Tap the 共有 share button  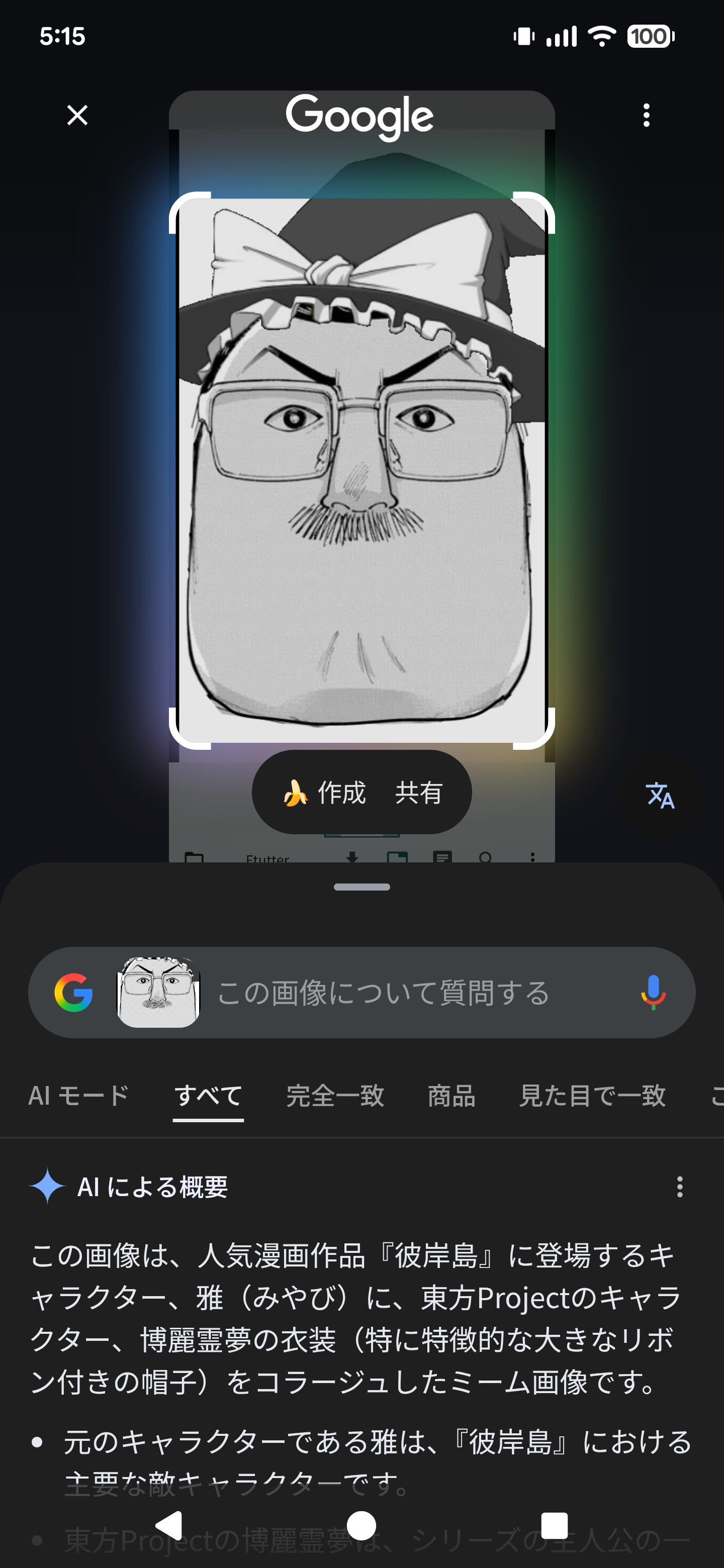(x=418, y=793)
